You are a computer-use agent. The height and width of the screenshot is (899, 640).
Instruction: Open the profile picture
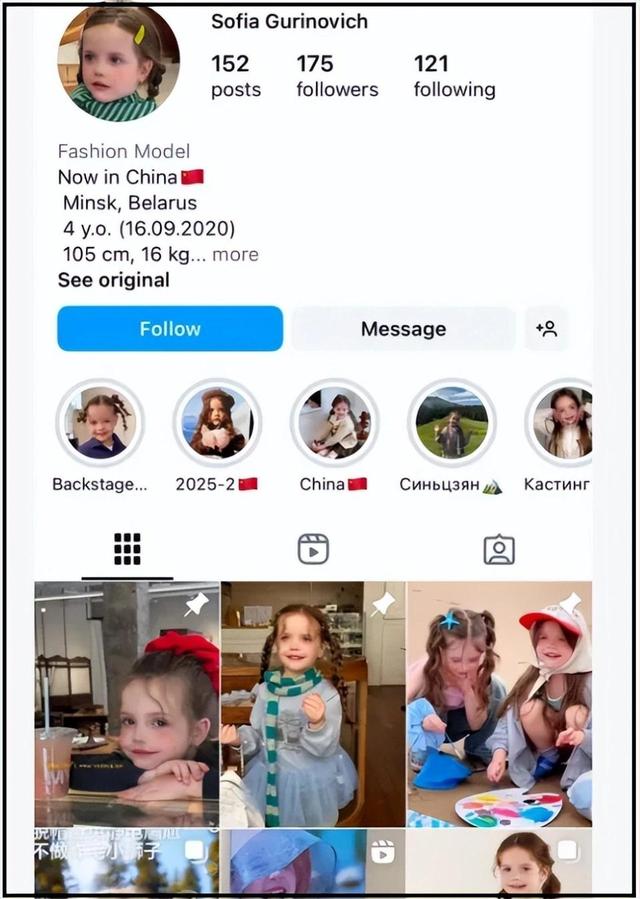pos(119,62)
